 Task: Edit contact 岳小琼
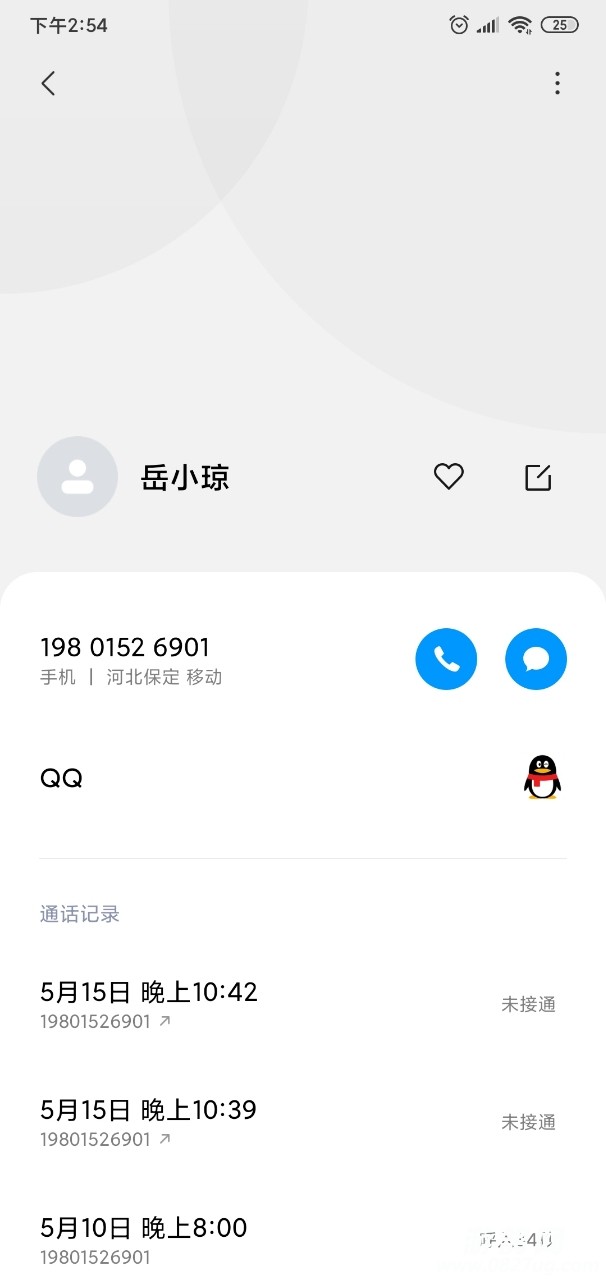538,477
